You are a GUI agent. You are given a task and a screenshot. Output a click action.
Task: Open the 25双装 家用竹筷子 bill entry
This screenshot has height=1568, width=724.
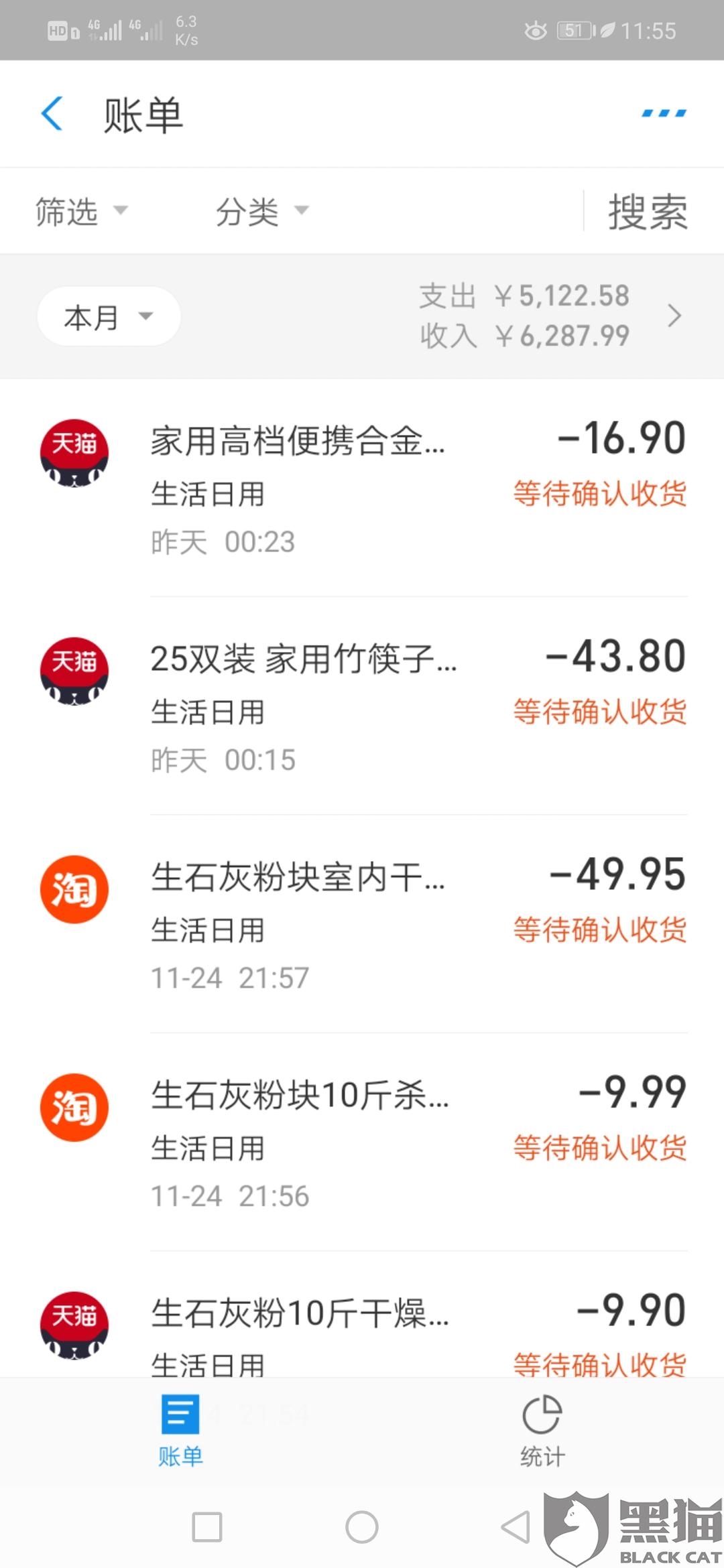tap(362, 707)
